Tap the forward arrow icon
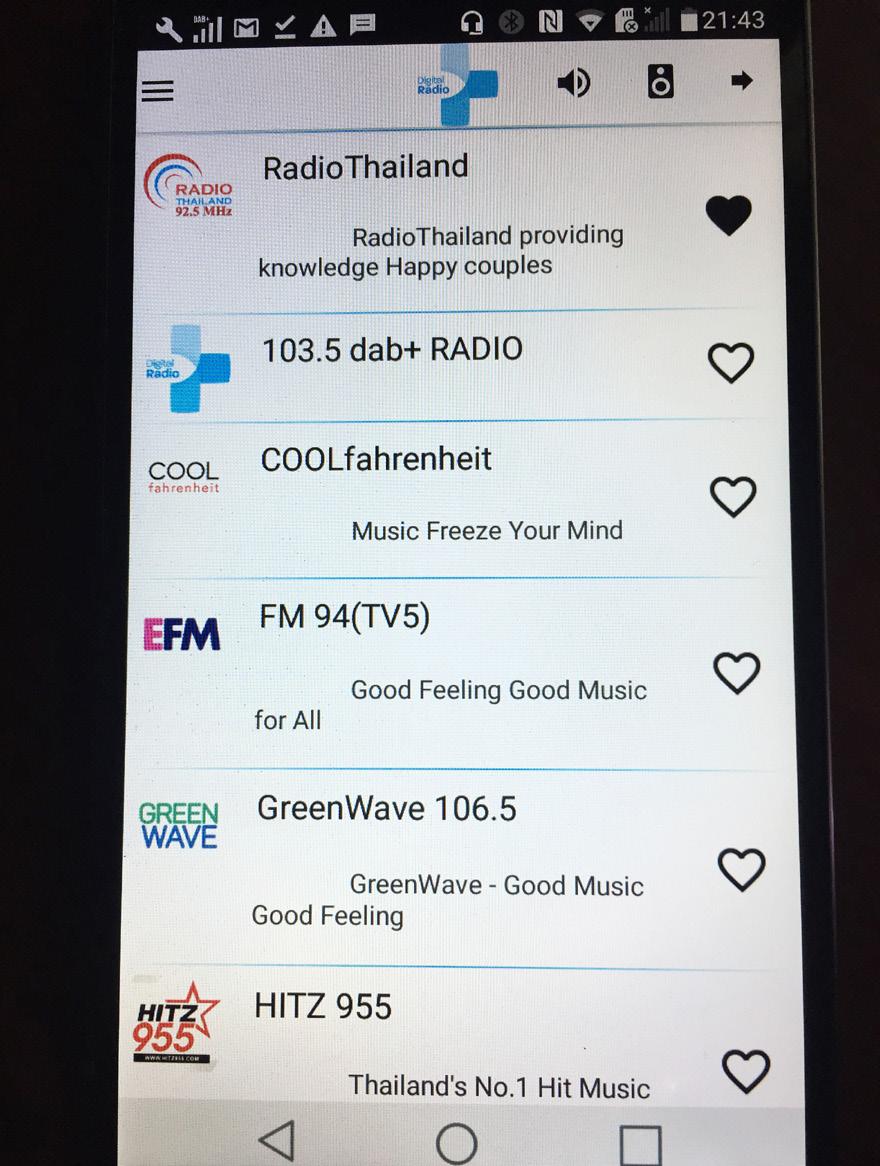This screenshot has height=1166, width=880. point(741,81)
